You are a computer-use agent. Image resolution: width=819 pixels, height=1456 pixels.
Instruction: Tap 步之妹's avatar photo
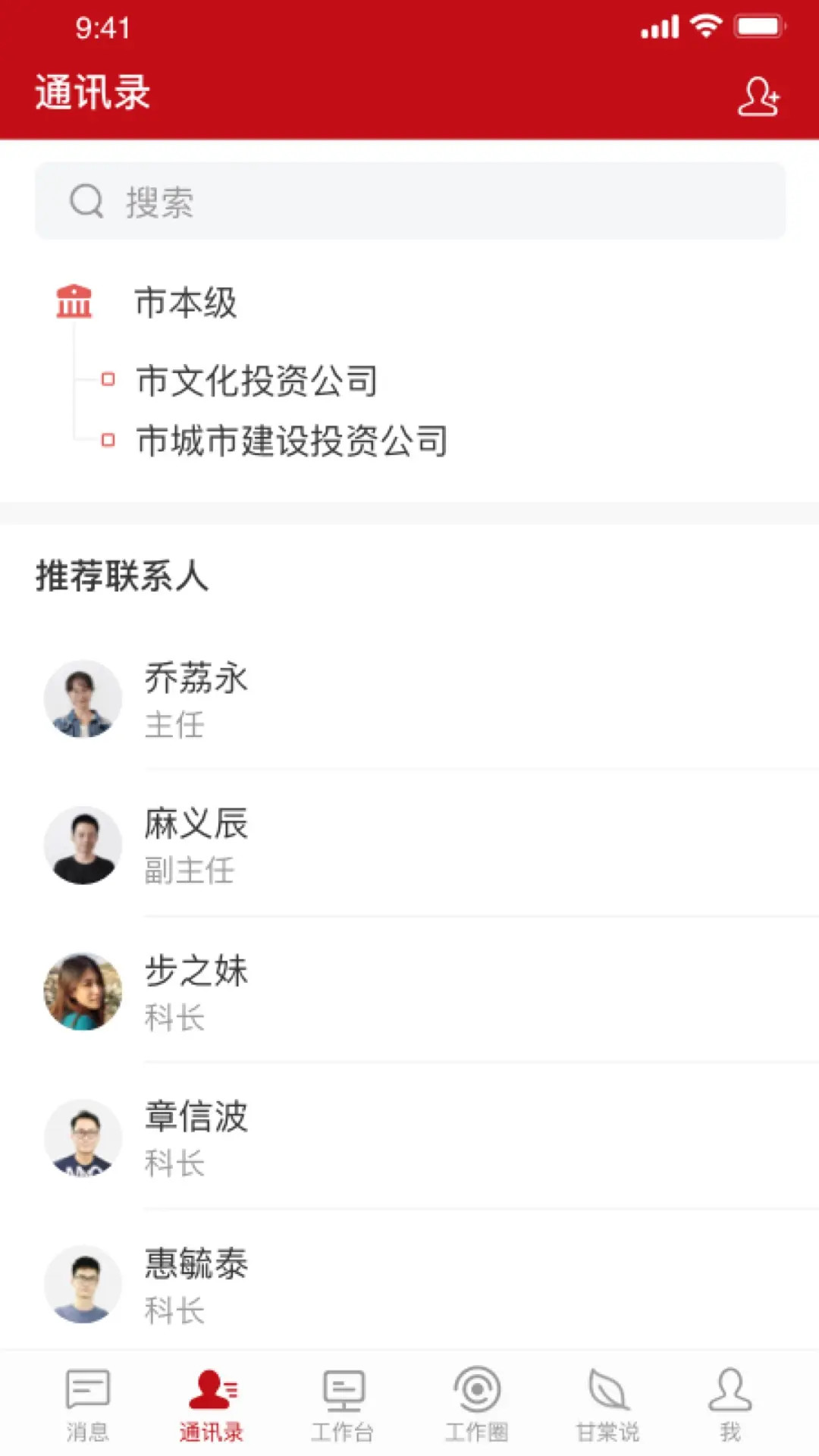tap(83, 990)
